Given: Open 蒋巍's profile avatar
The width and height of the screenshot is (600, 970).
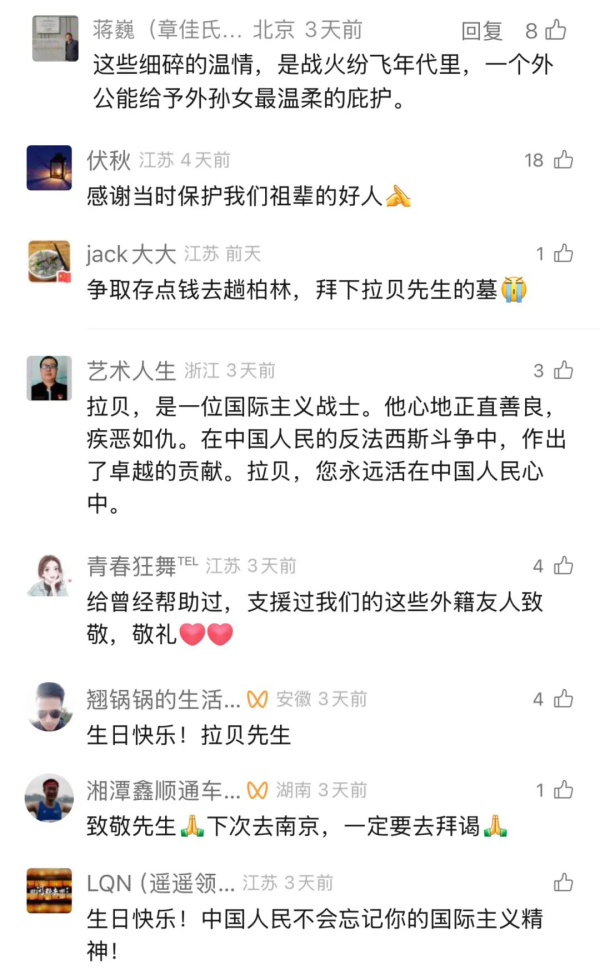Looking at the screenshot, I should pos(55,38).
